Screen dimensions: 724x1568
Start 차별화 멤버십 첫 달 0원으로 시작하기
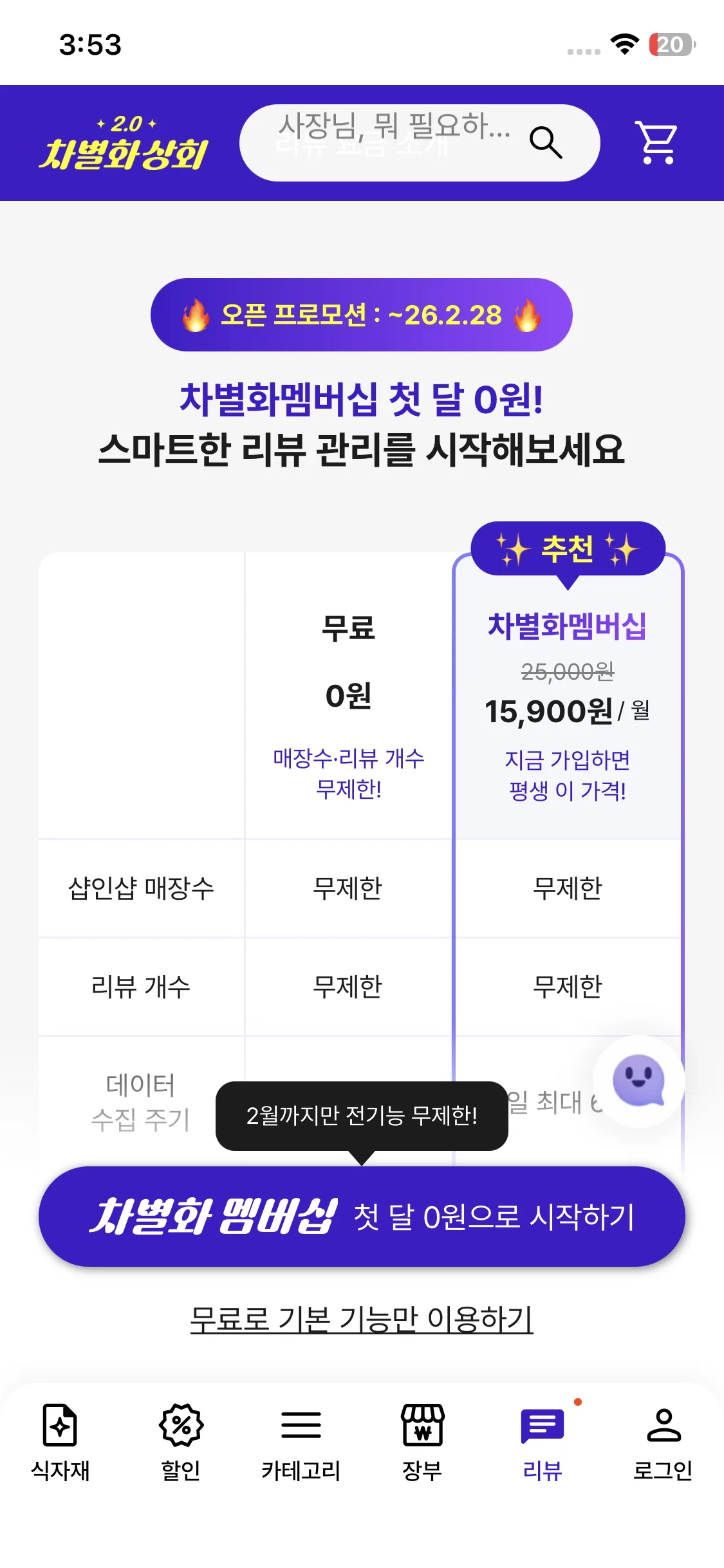[362, 1216]
